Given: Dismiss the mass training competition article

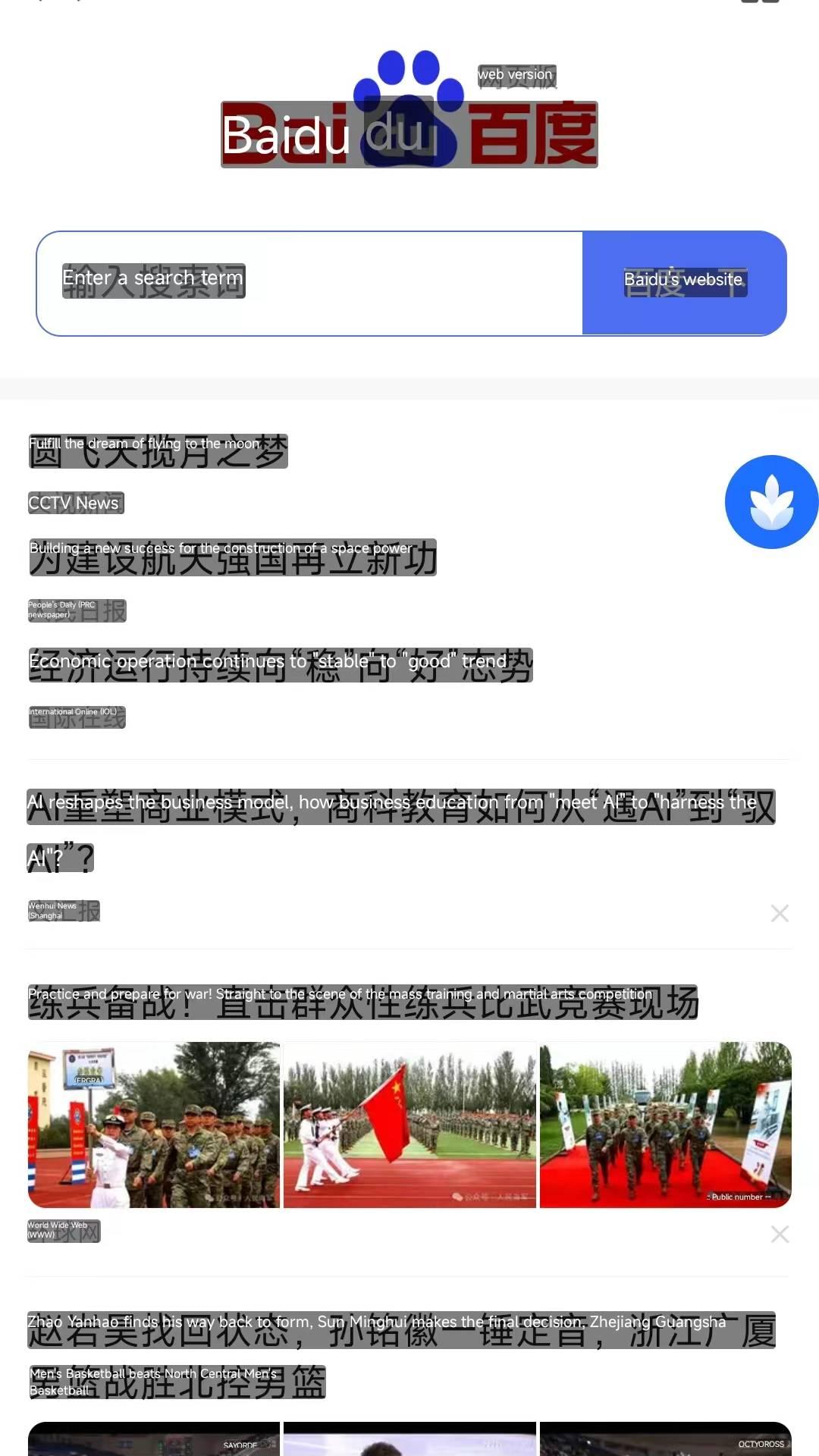Looking at the screenshot, I should 780,1234.
